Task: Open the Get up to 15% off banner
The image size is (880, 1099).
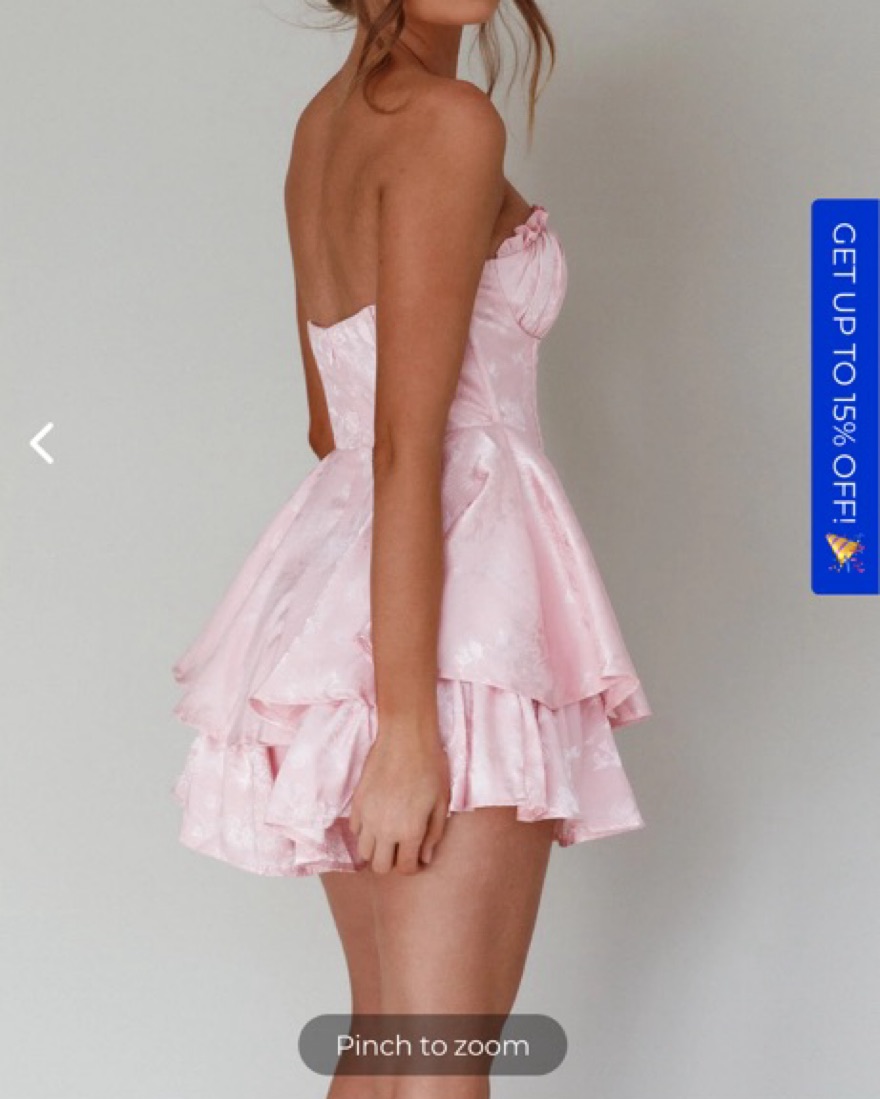Action: click(844, 397)
